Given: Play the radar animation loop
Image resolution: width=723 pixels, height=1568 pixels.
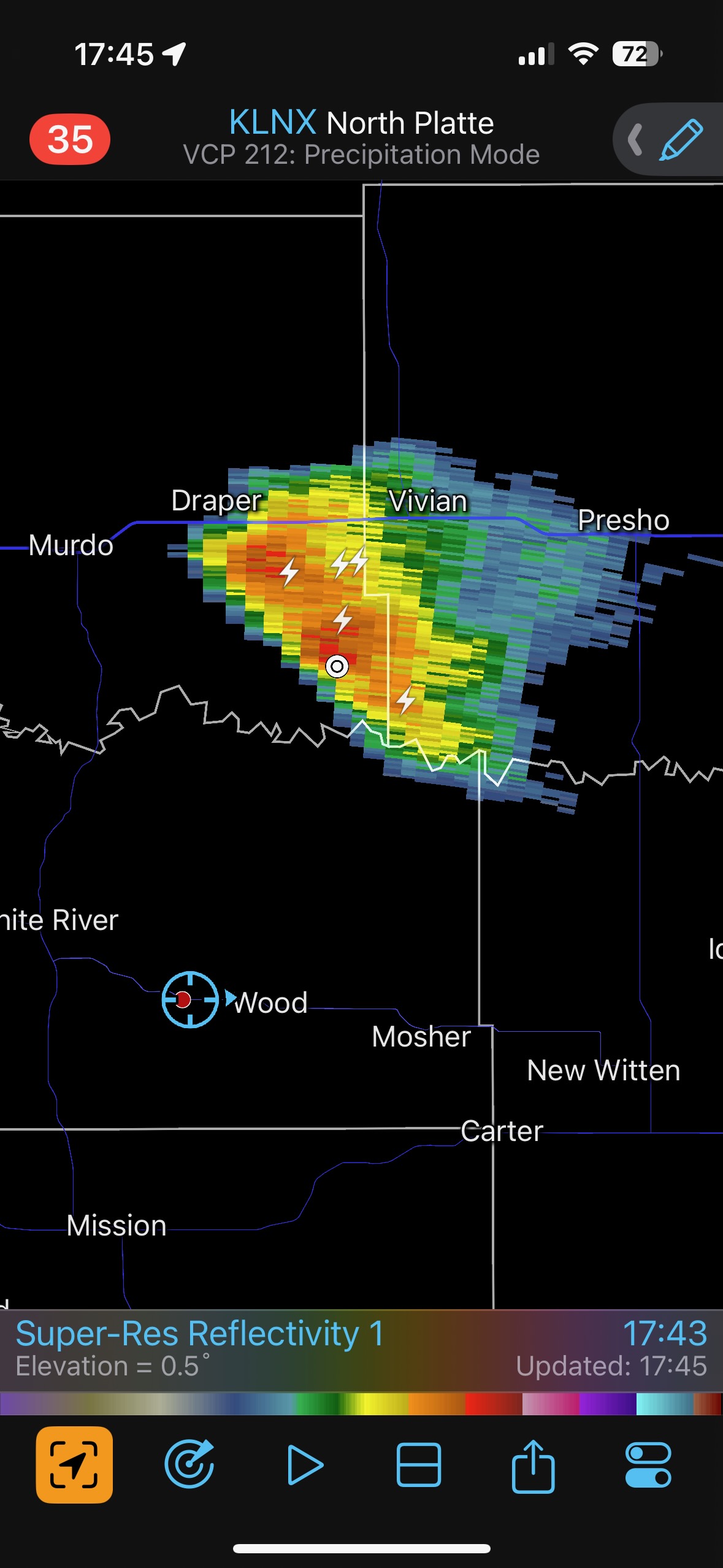Looking at the screenshot, I should pyautogui.click(x=305, y=1464).
